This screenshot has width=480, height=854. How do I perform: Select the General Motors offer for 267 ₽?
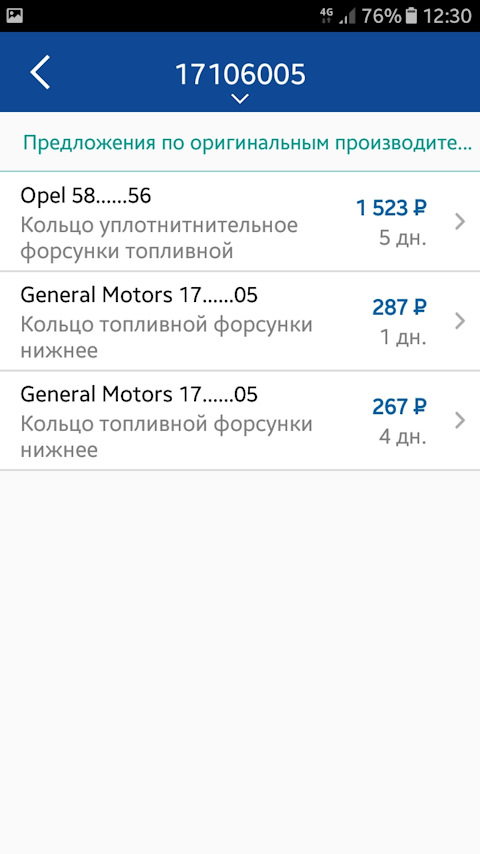[x=240, y=420]
